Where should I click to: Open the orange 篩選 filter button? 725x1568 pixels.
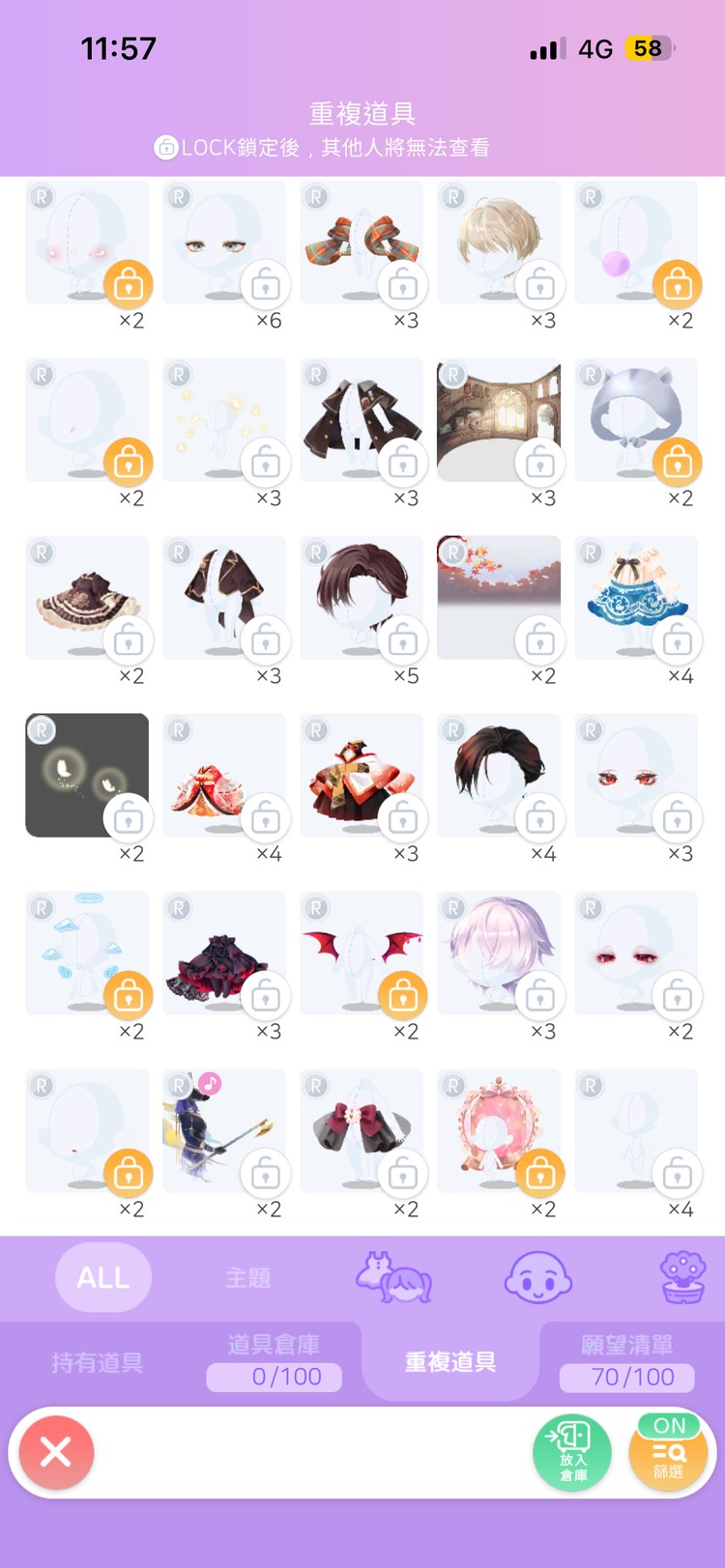(x=668, y=1452)
